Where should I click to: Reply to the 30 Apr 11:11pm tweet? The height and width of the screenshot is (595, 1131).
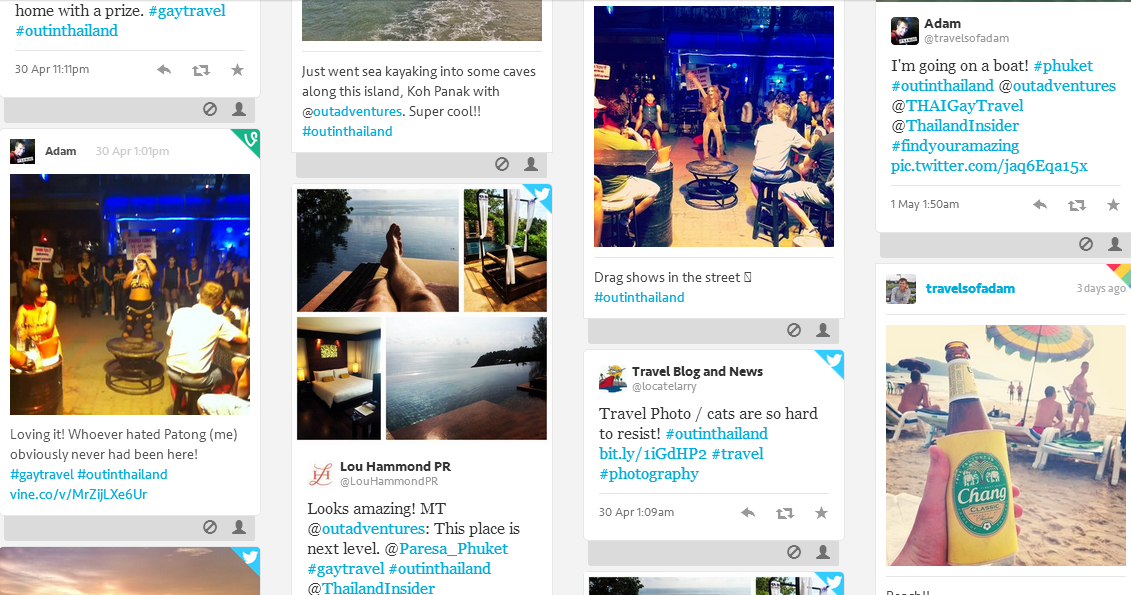(164, 70)
